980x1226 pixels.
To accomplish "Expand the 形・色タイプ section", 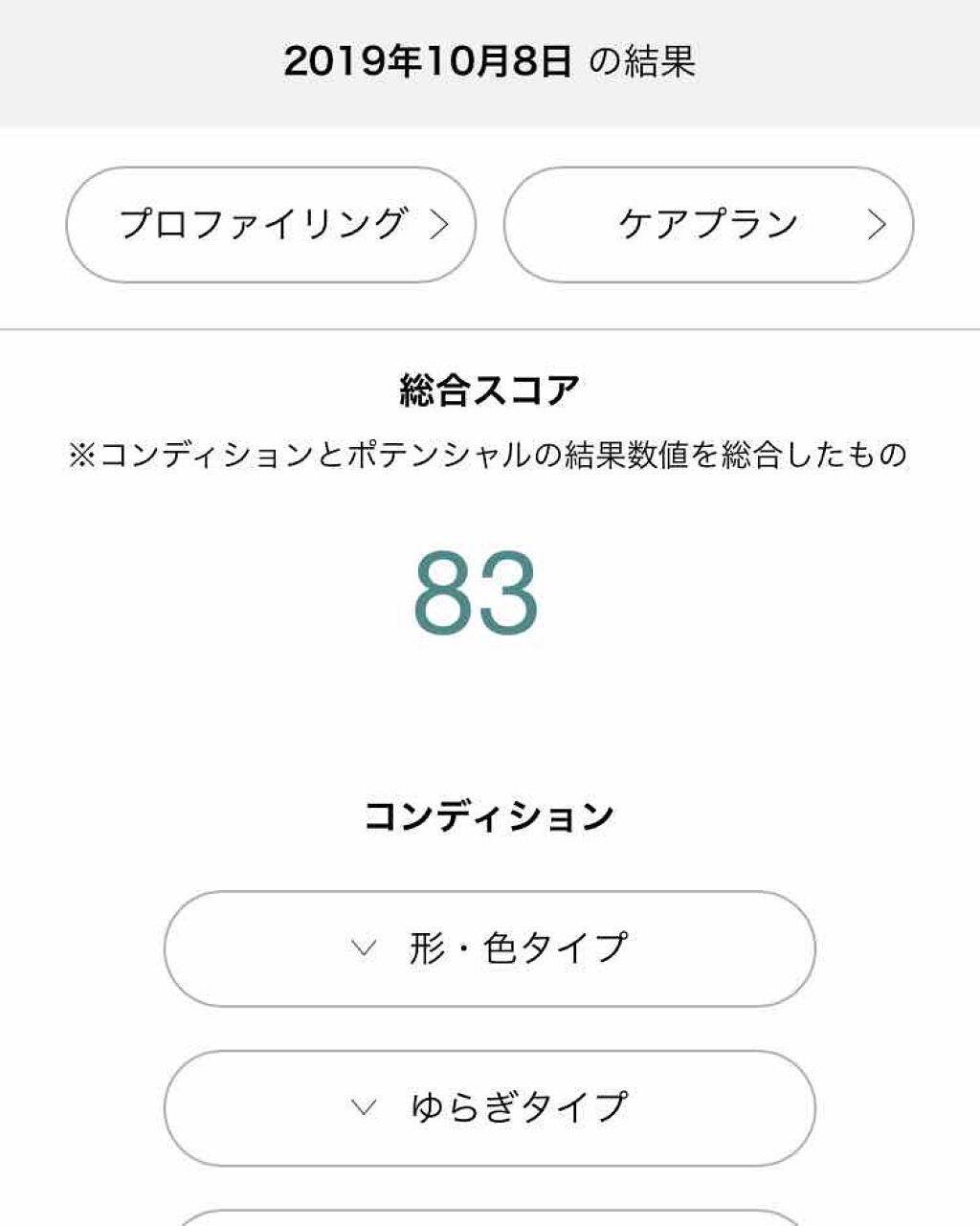I will [489, 948].
